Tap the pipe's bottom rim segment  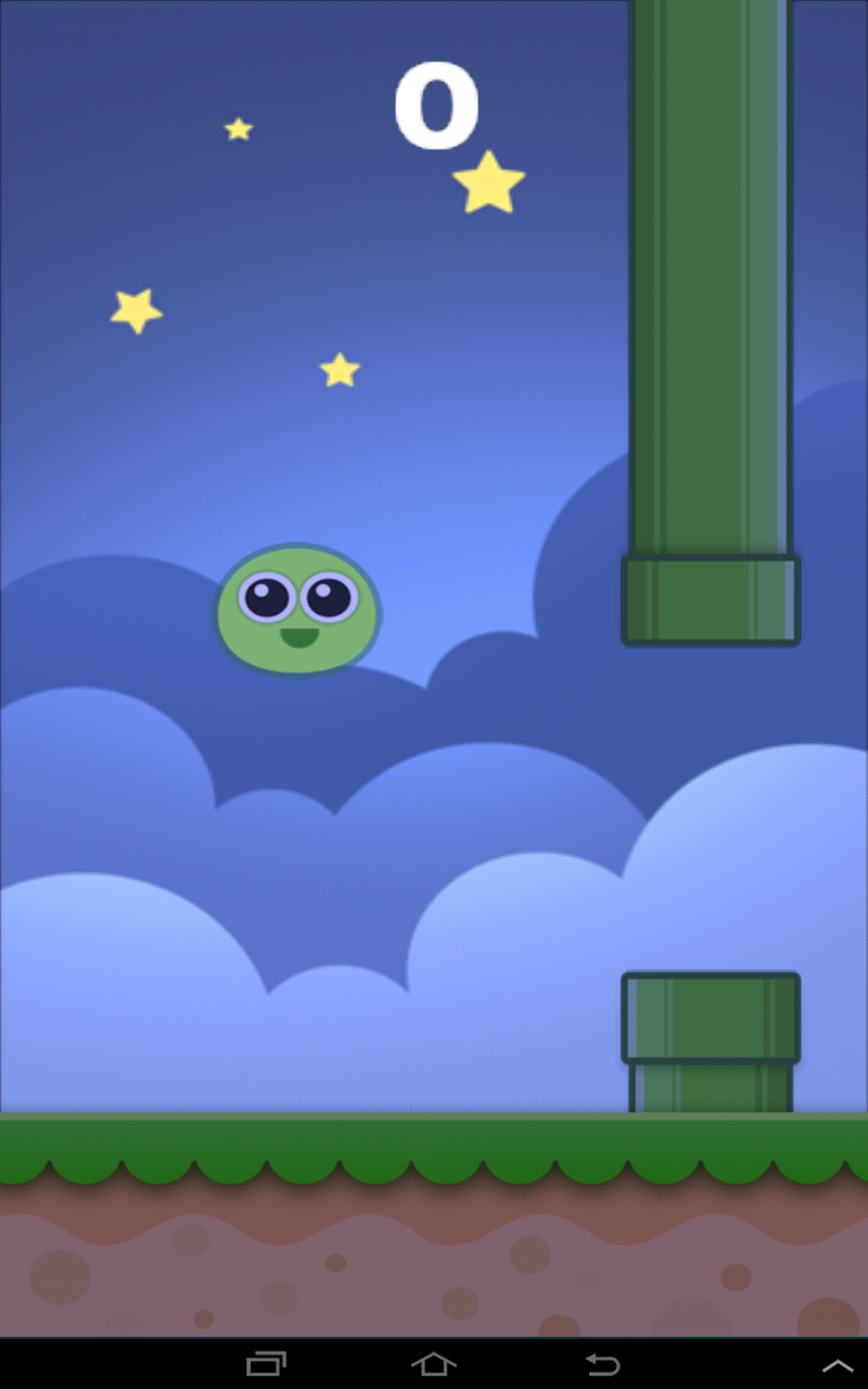[711, 598]
